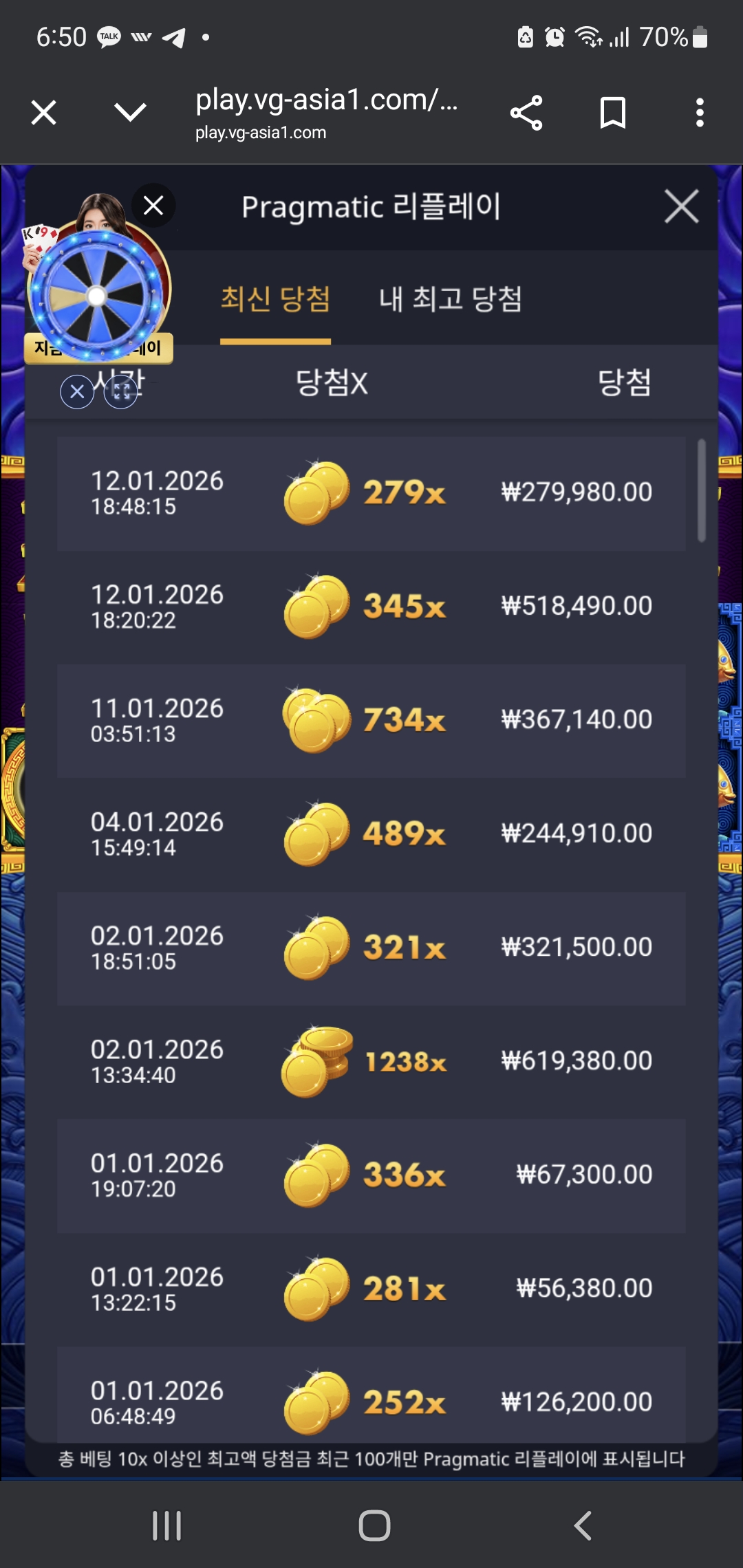Go back with the system back button

coord(582,1525)
